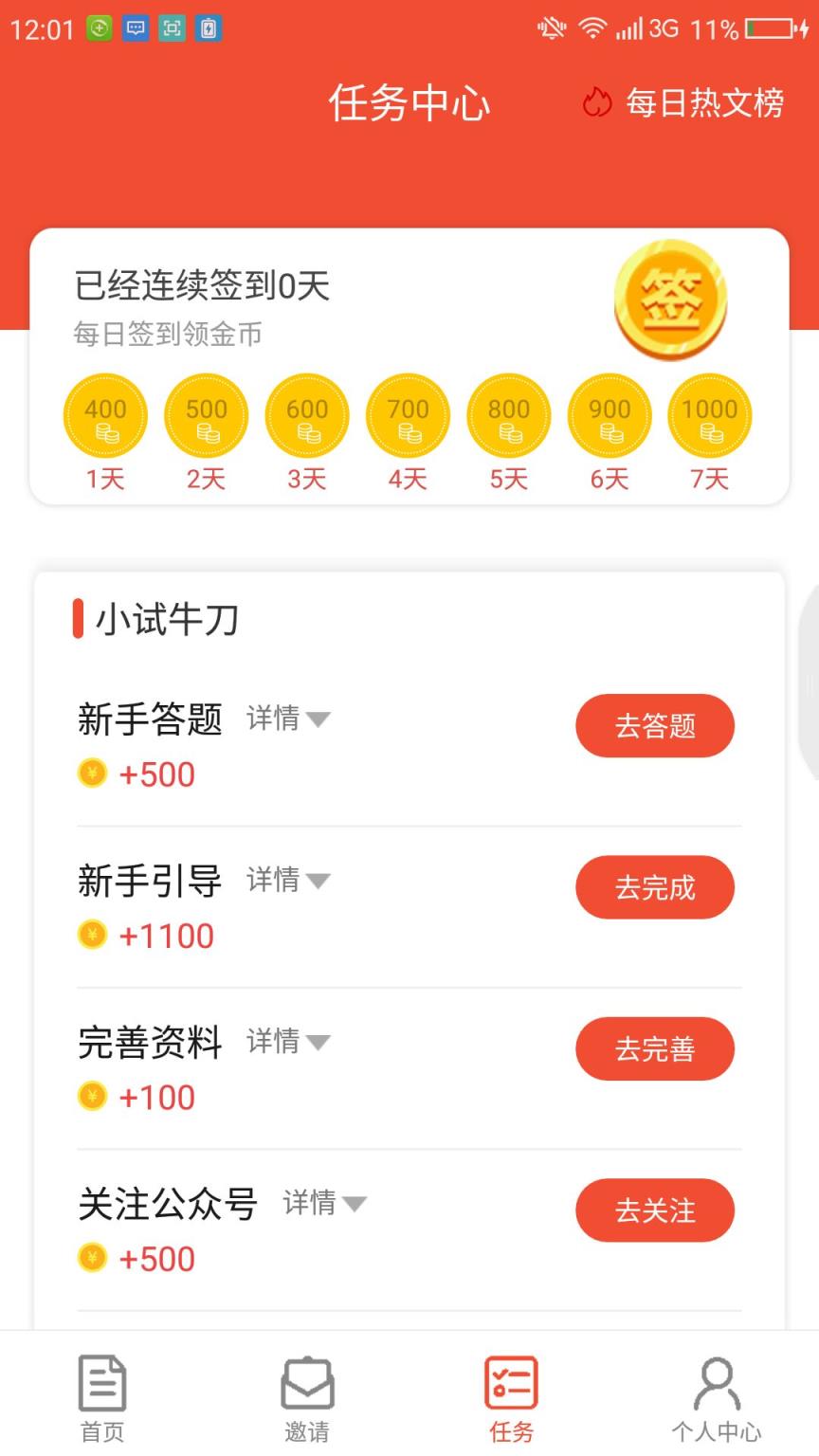Tap the coin icon next to +1100 reward
Viewport: 819px width, 1456px height.
coord(90,935)
